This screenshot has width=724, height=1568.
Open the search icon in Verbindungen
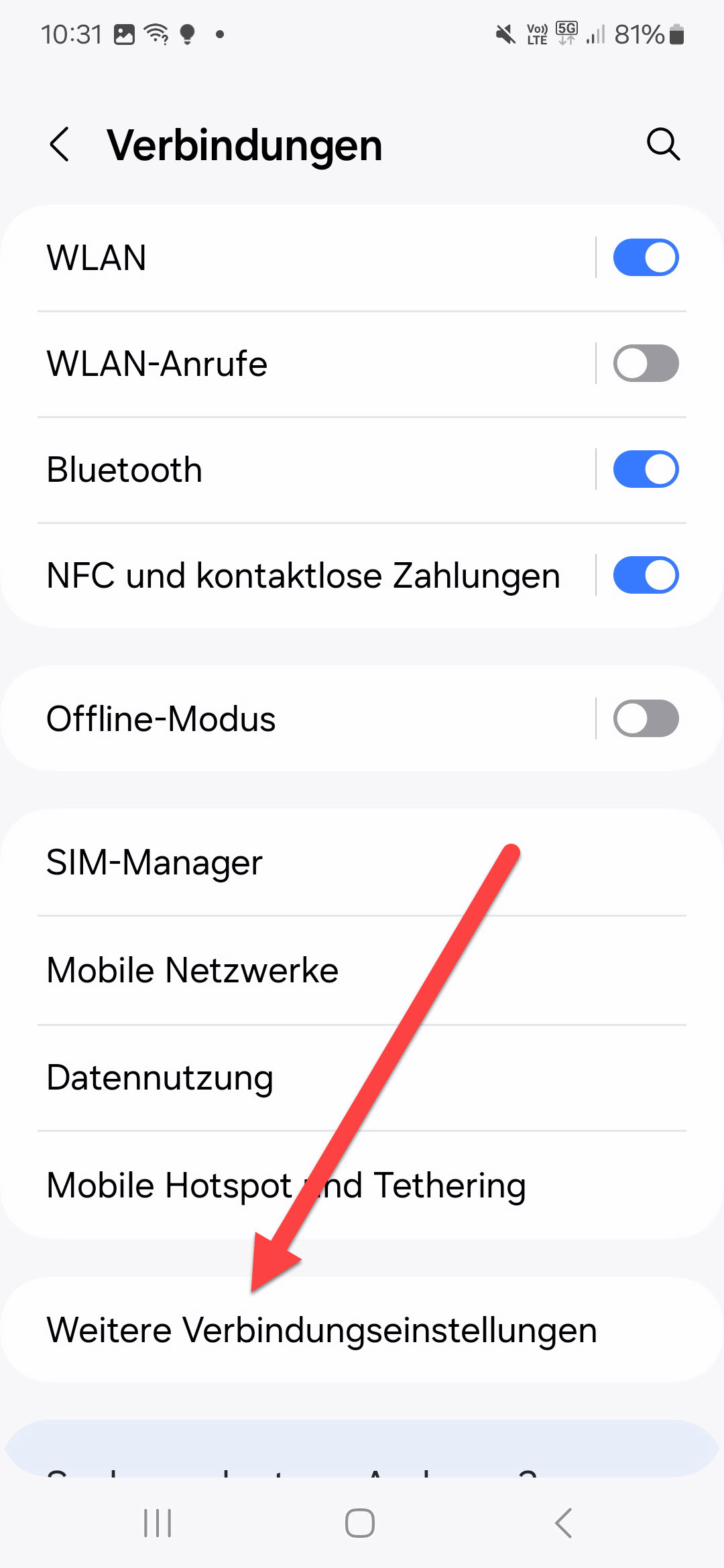point(663,145)
